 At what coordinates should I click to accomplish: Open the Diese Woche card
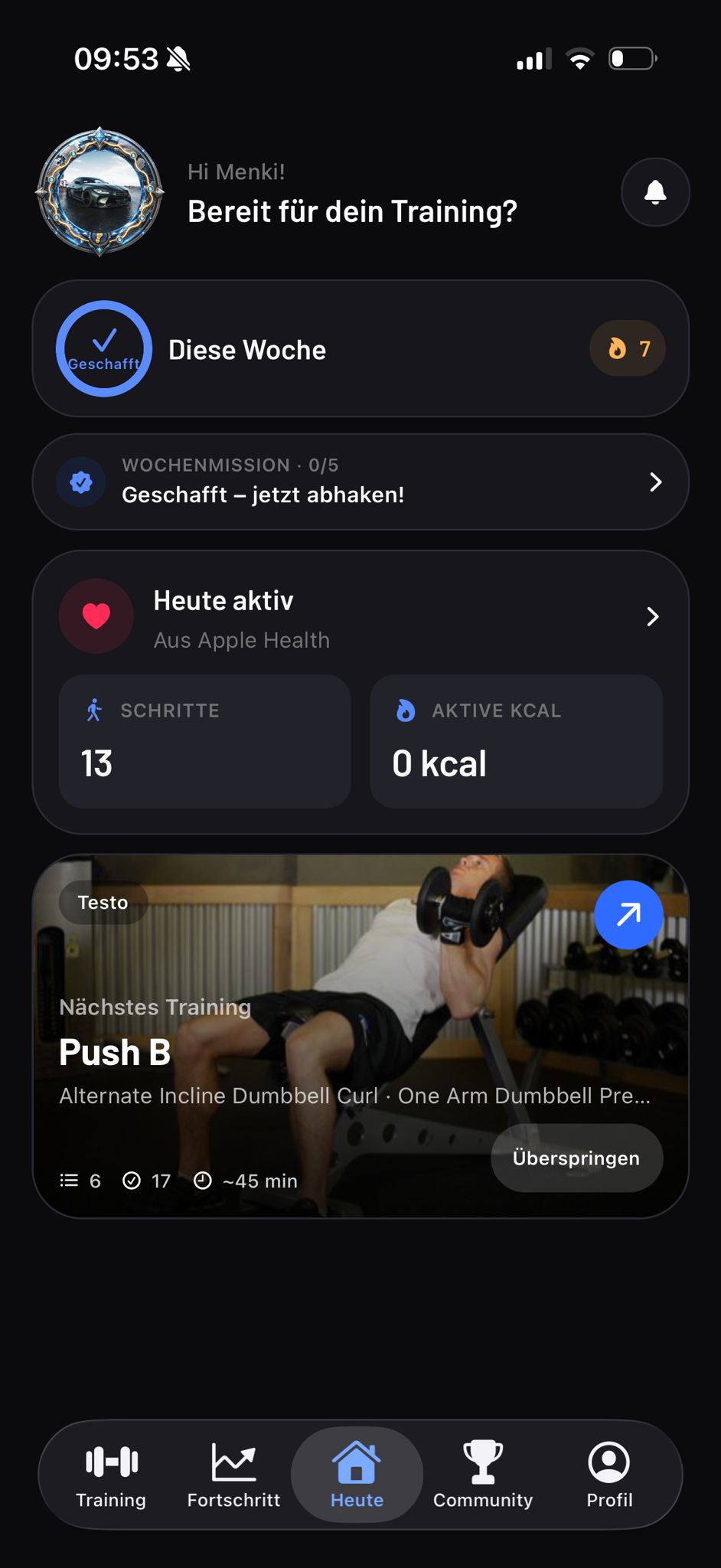(x=360, y=349)
